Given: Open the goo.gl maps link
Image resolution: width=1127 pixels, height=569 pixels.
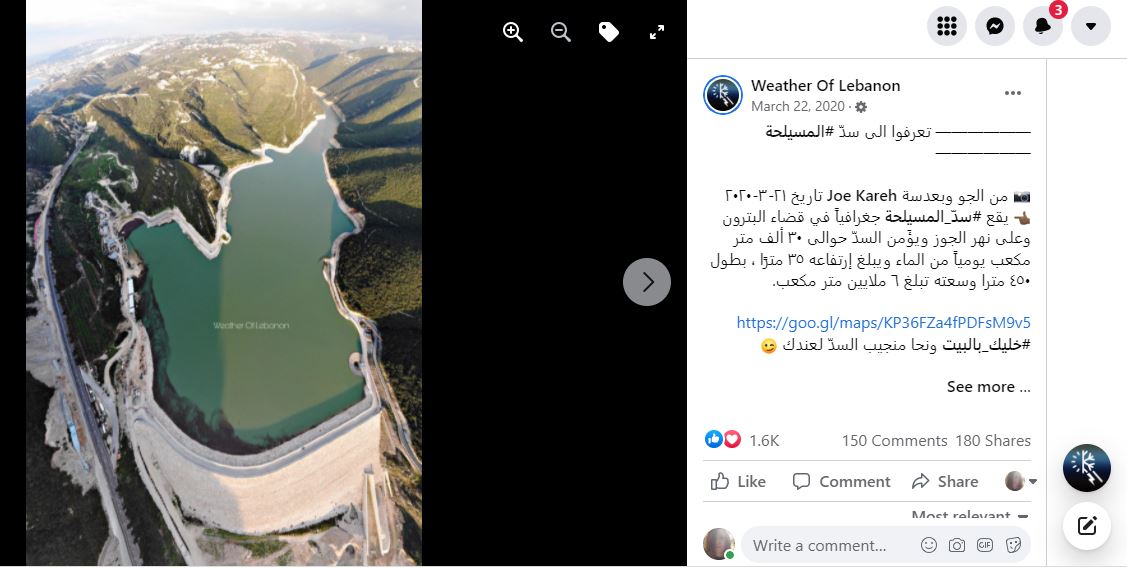Looking at the screenshot, I should pyautogui.click(x=883, y=323).
